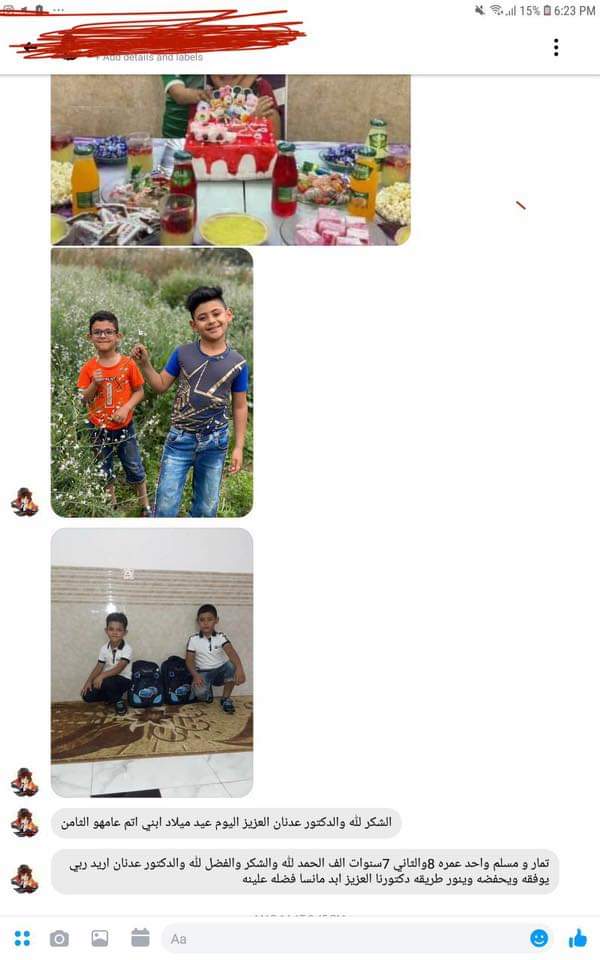
Task: Open the gallery image picker
Action: point(100,938)
